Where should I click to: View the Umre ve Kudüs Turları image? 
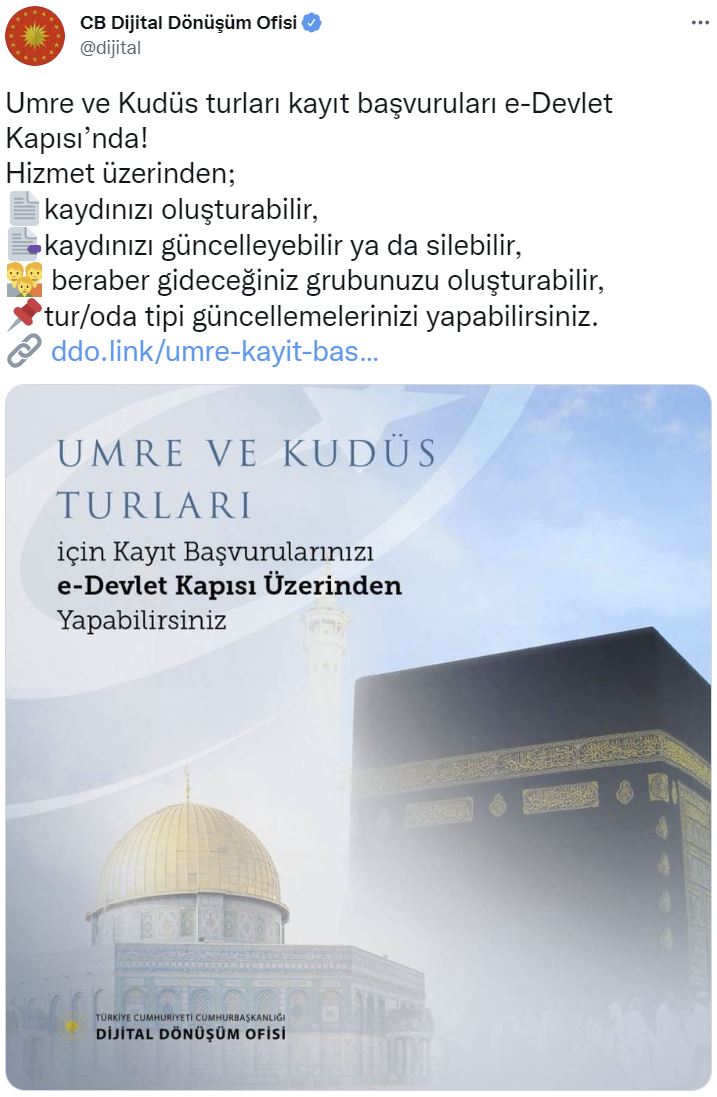click(x=358, y=737)
